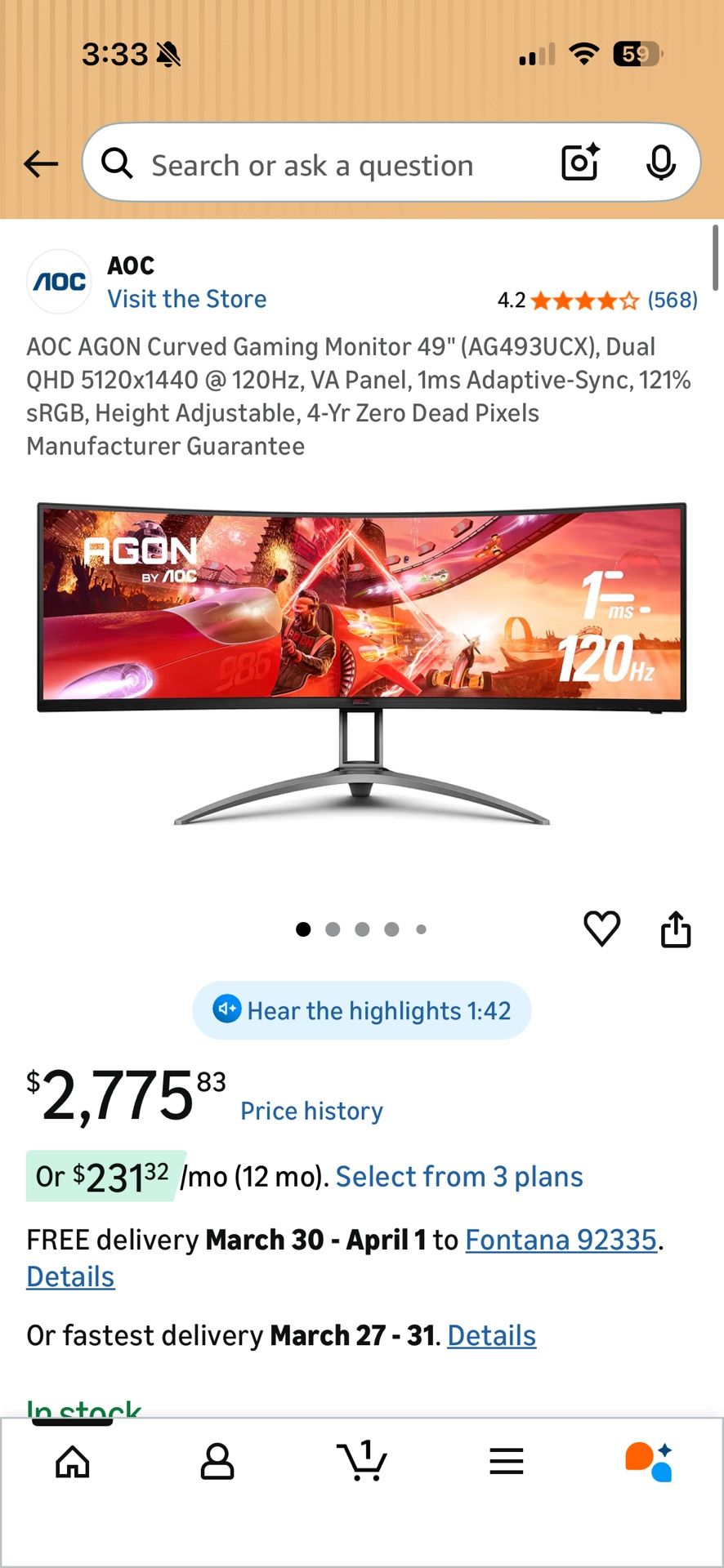
Task: Open camera lens search
Action: point(580,163)
